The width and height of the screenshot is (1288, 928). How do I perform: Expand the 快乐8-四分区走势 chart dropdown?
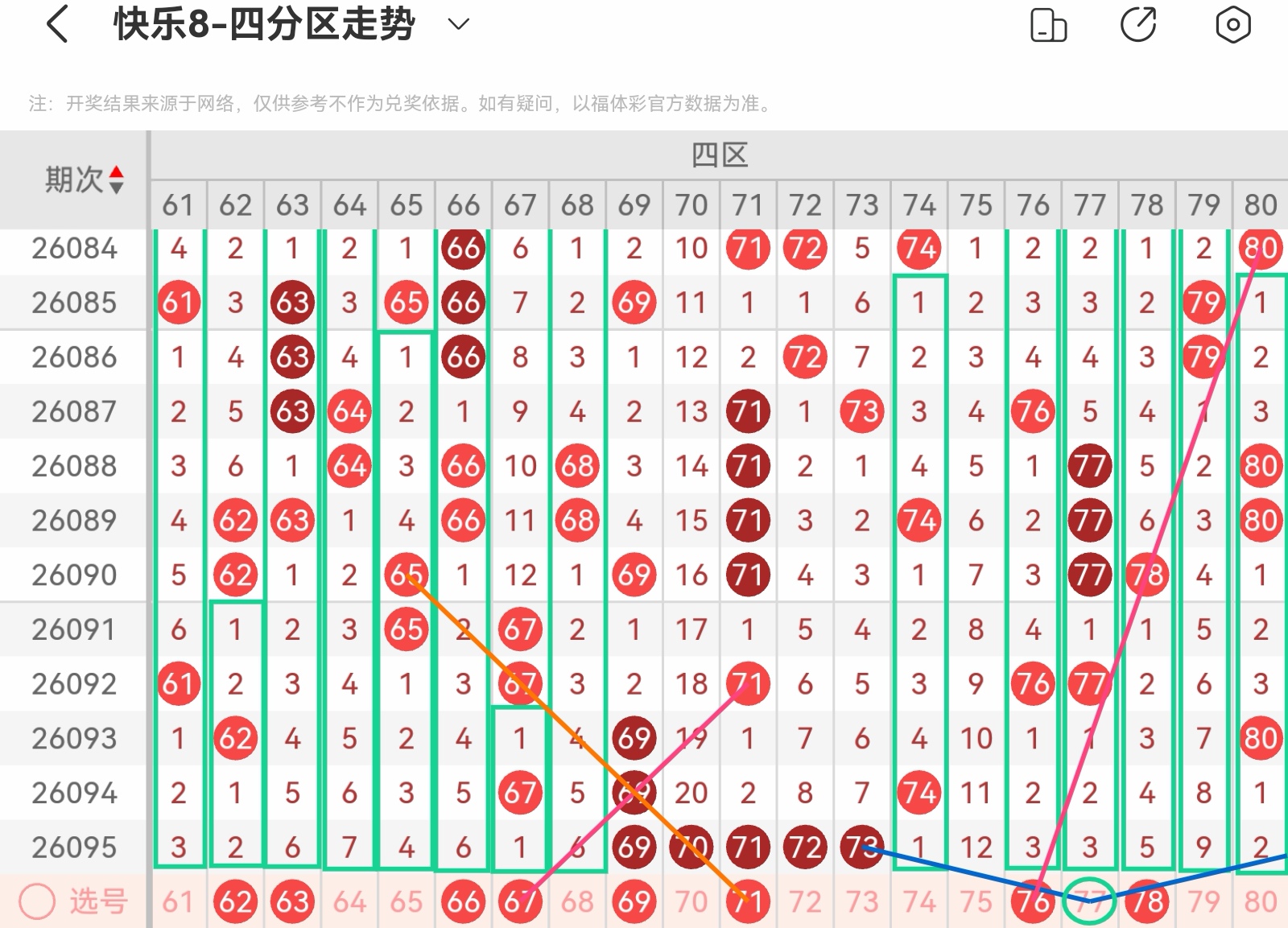tap(458, 24)
